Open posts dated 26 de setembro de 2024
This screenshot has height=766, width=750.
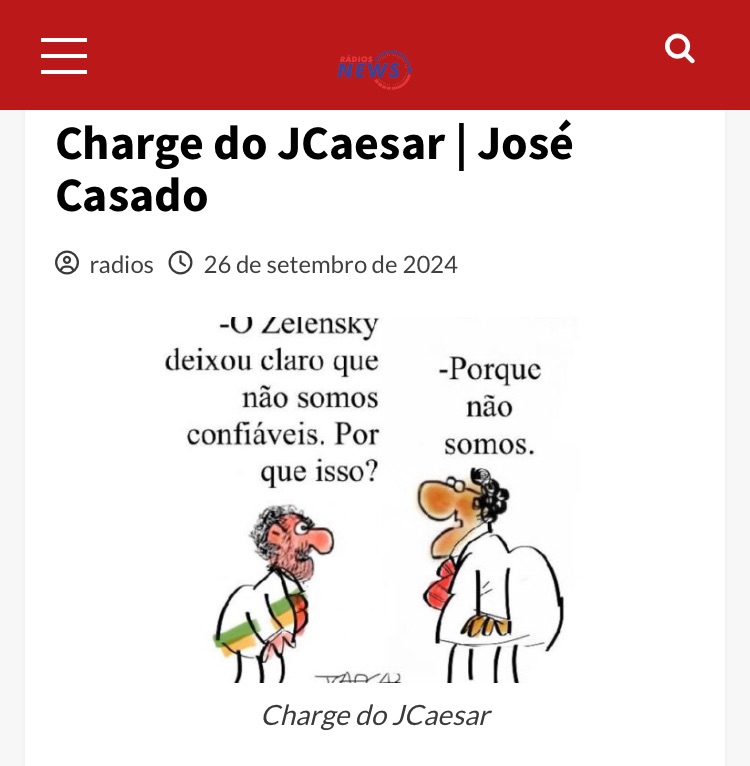point(330,265)
